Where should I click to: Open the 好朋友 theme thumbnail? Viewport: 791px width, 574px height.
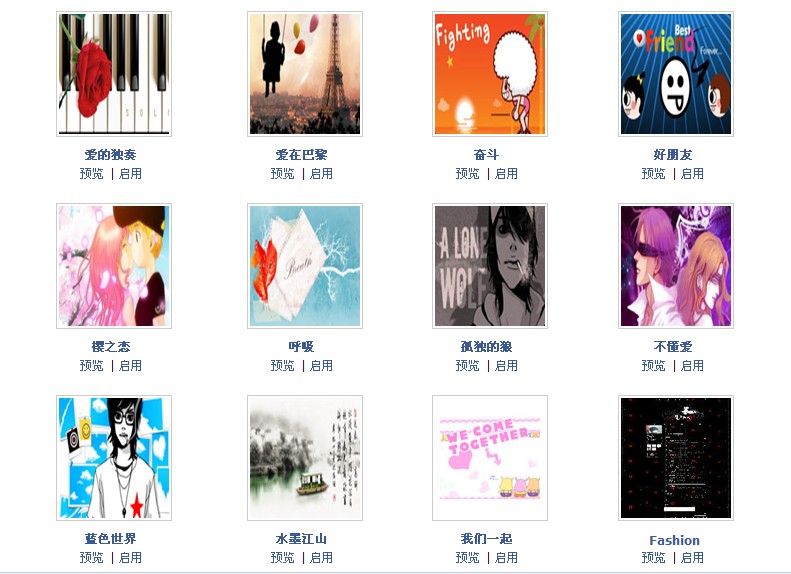coord(676,74)
